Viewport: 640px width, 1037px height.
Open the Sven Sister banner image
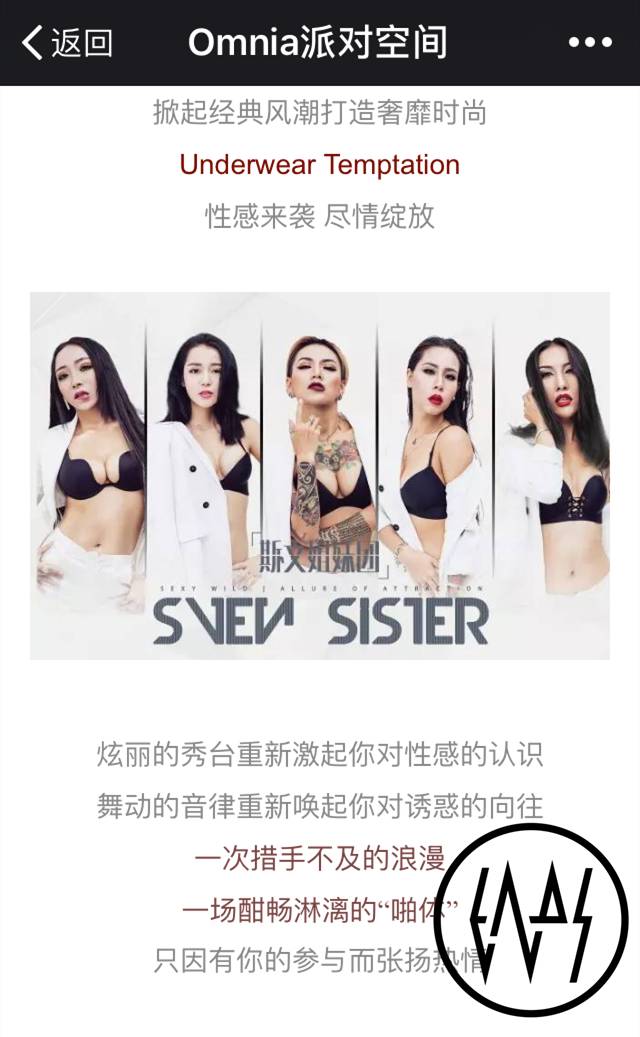320,475
